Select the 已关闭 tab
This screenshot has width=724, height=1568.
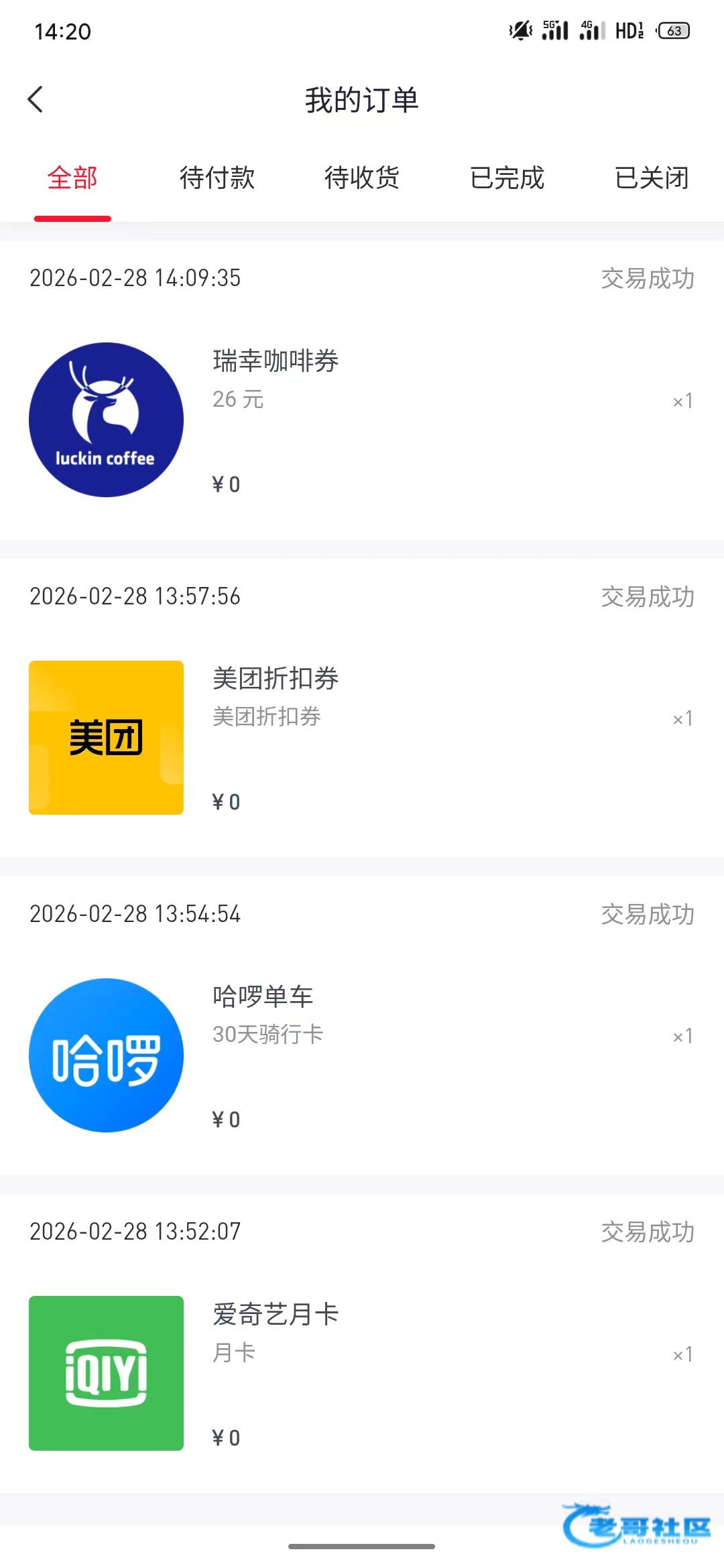(652, 178)
